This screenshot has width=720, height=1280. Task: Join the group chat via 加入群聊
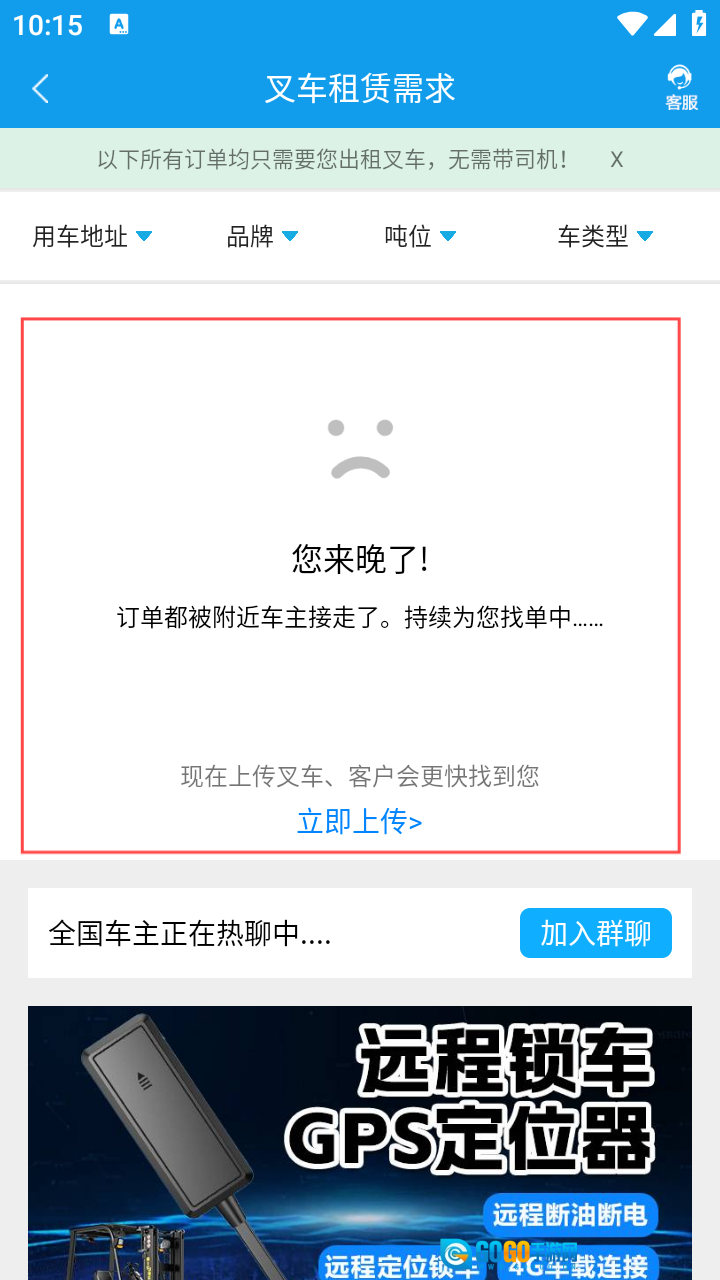click(x=595, y=933)
